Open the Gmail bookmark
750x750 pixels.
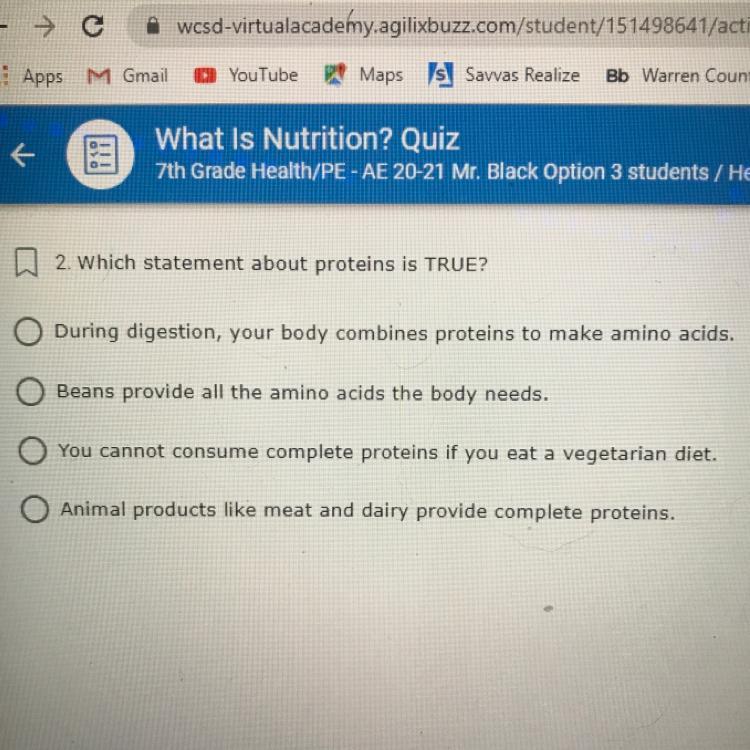pyautogui.click(x=129, y=76)
